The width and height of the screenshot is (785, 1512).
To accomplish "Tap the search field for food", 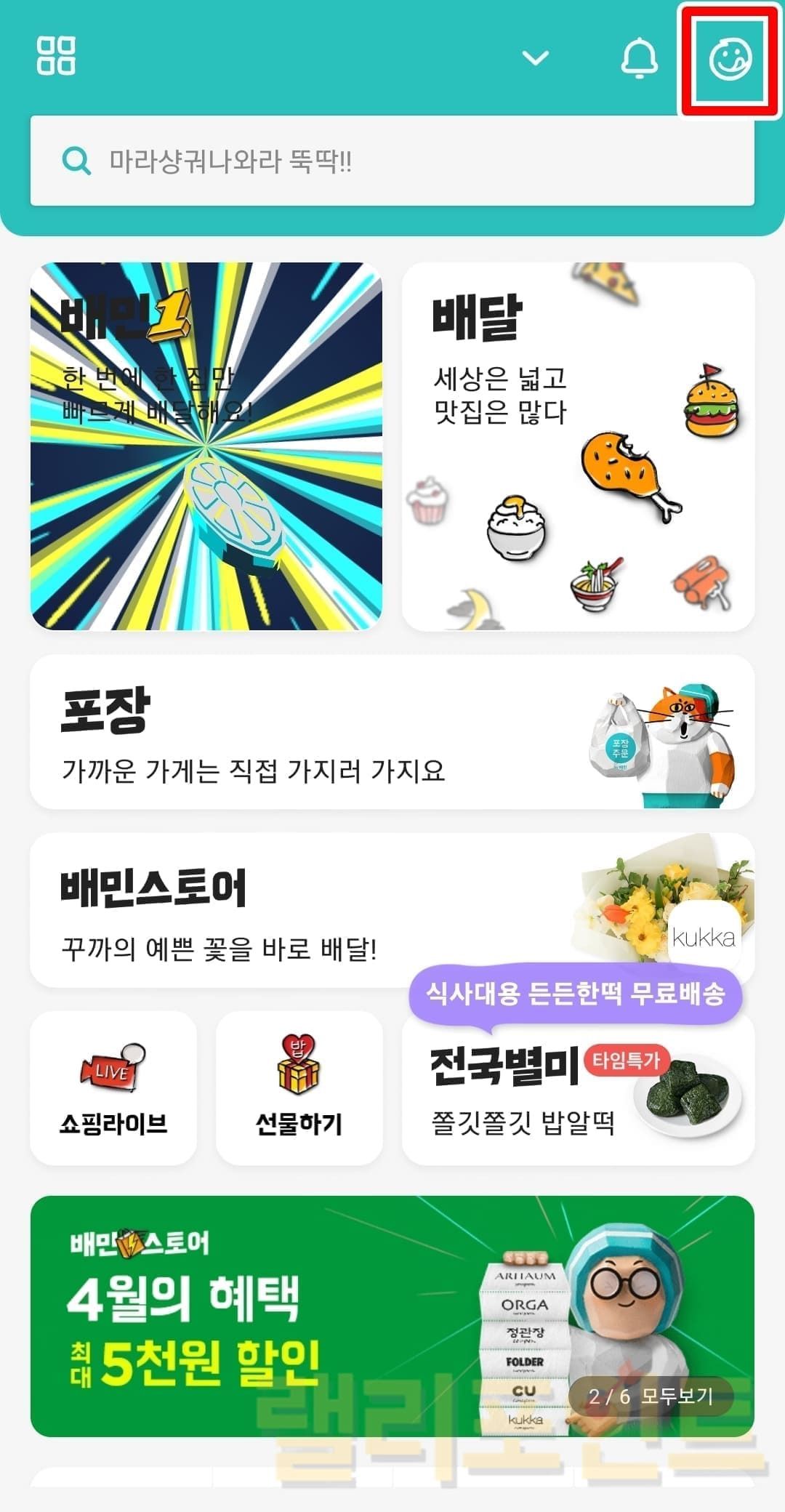I will 392,161.
